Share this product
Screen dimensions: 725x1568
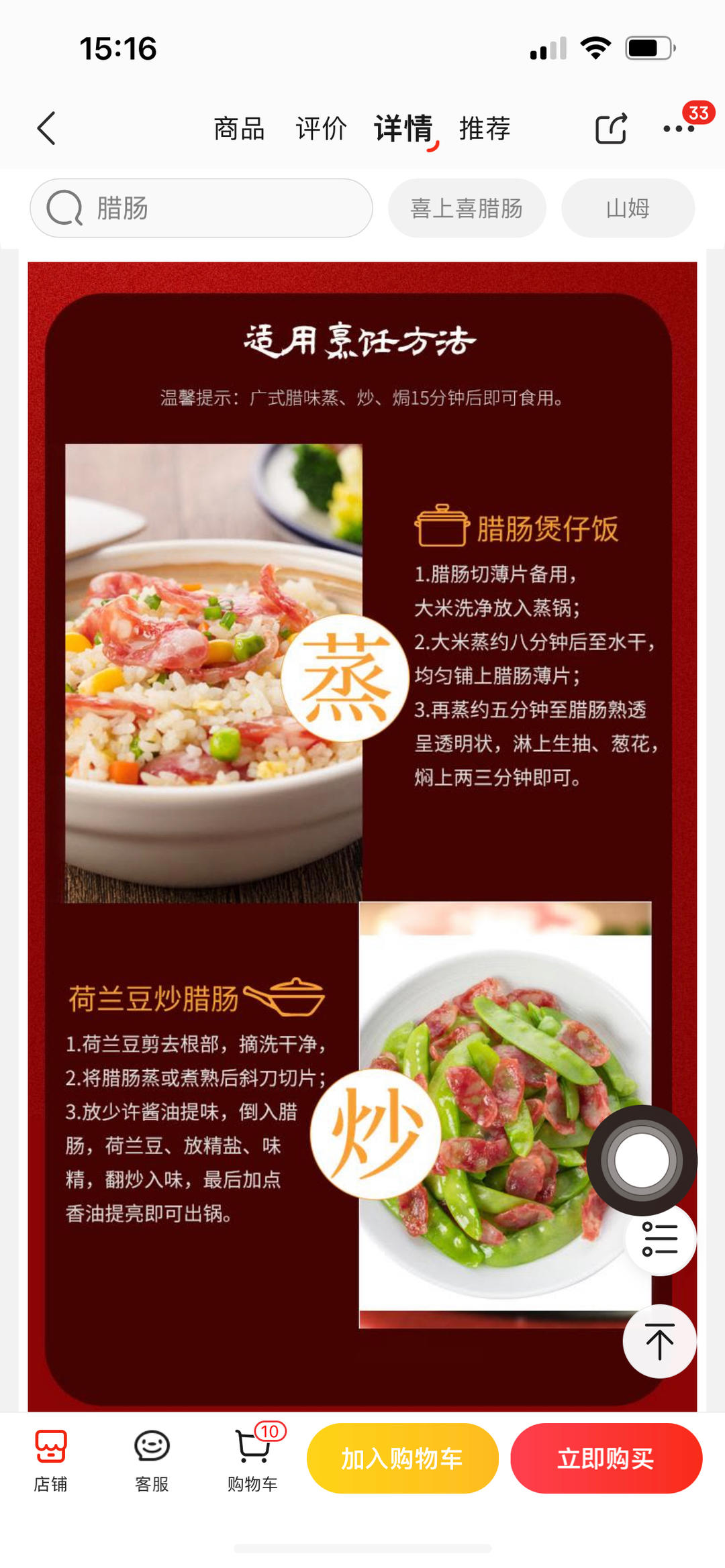(611, 129)
